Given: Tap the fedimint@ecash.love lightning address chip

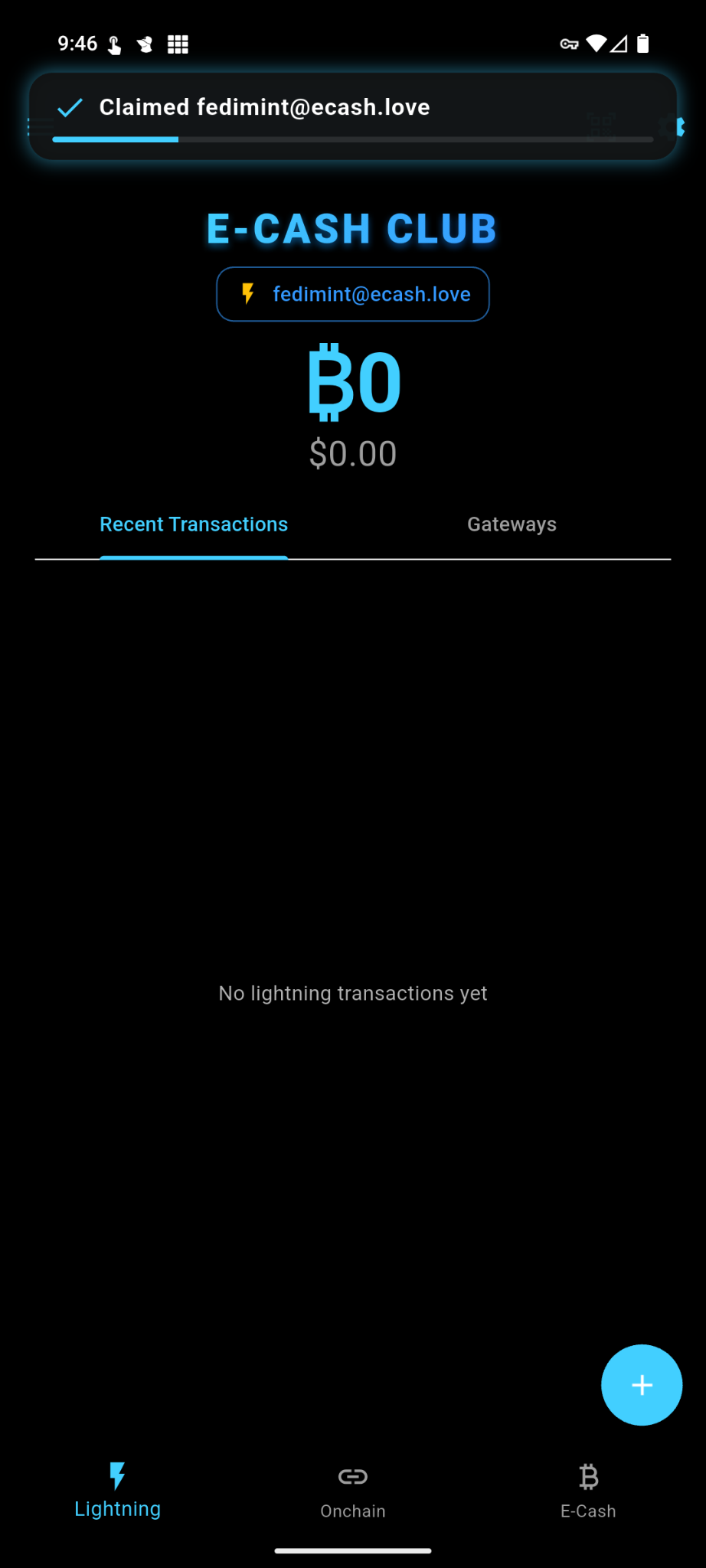Looking at the screenshot, I should pos(353,294).
